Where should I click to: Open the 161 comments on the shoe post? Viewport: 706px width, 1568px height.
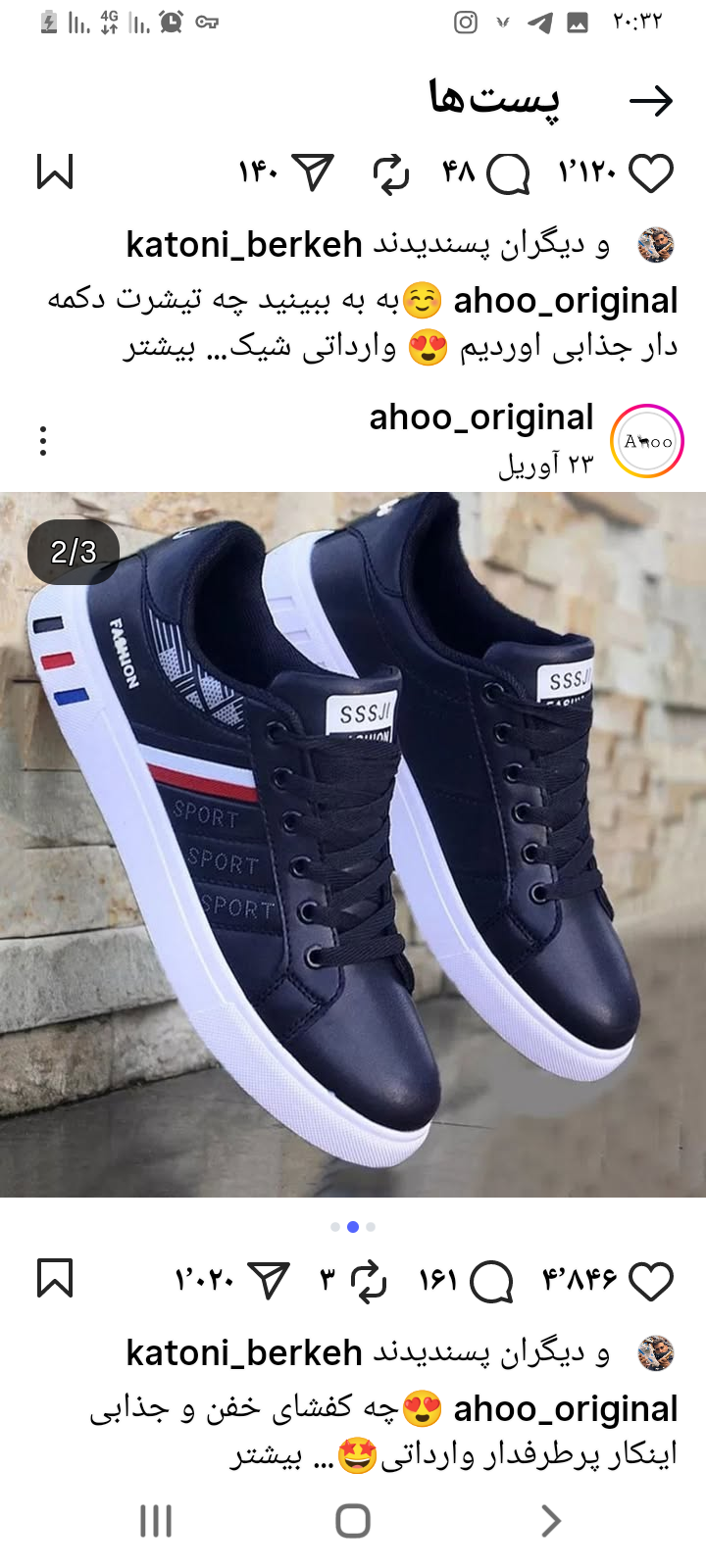(491, 1281)
